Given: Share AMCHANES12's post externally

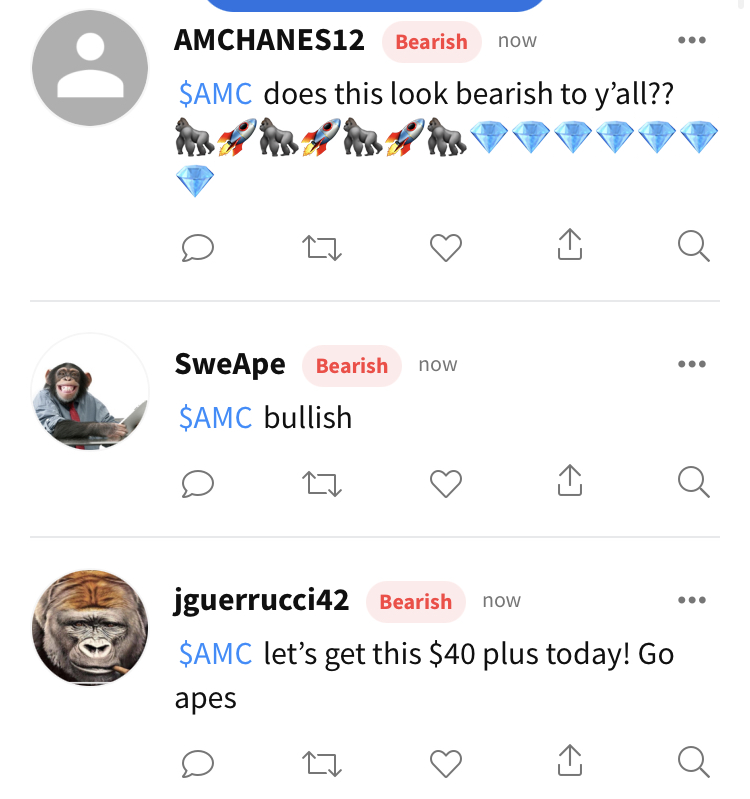Looking at the screenshot, I should [569, 245].
